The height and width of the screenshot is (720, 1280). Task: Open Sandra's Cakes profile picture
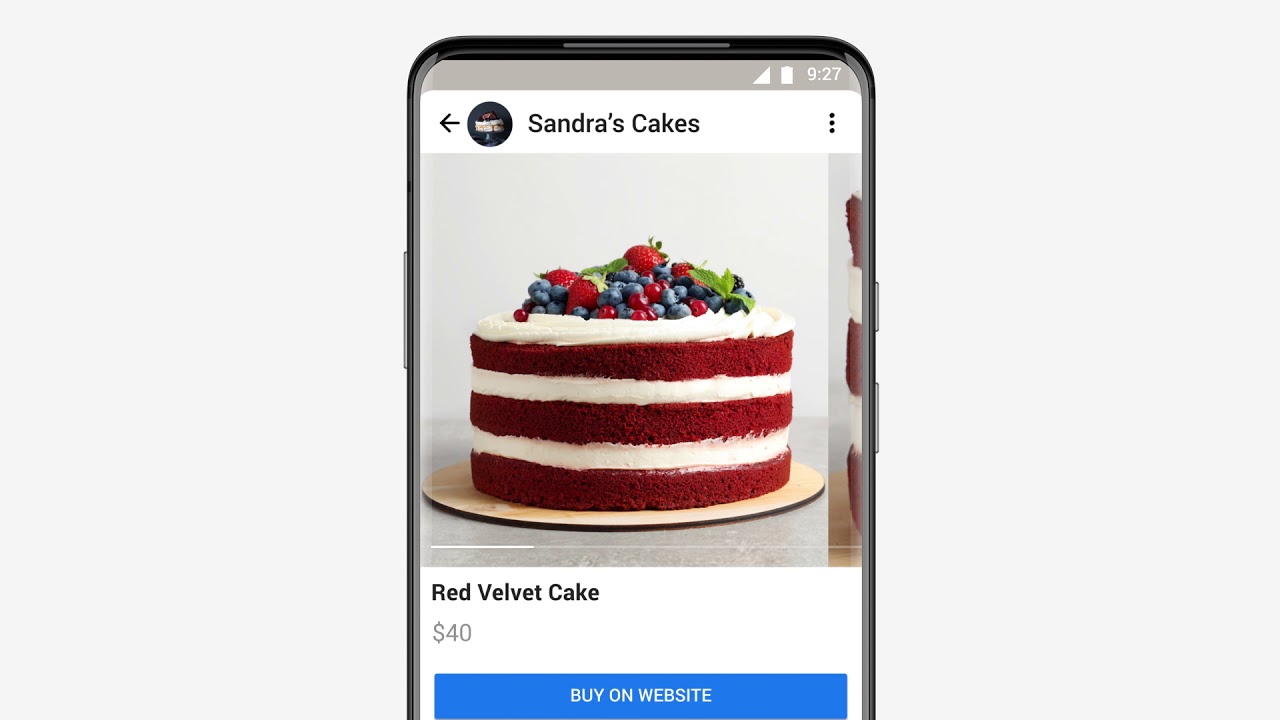[490, 124]
